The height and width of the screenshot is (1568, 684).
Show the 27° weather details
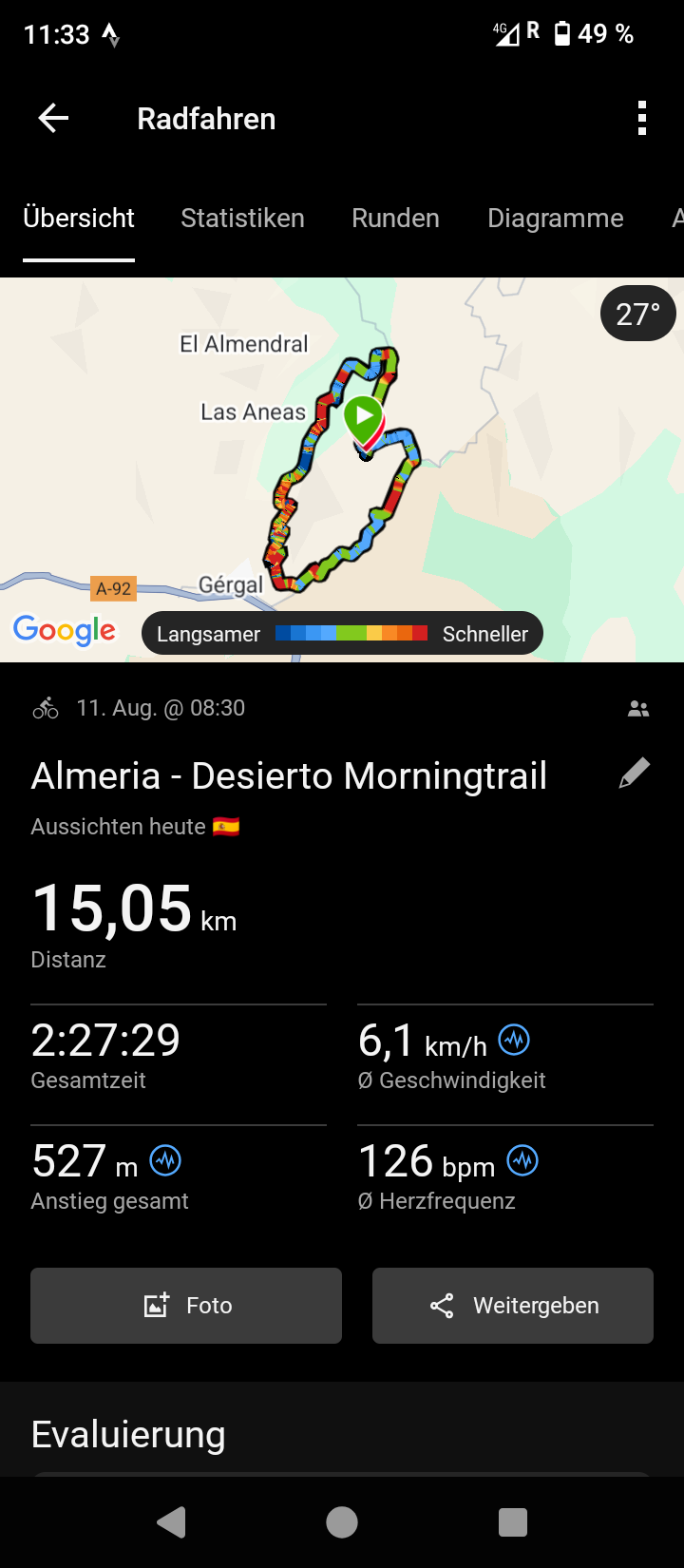[637, 314]
